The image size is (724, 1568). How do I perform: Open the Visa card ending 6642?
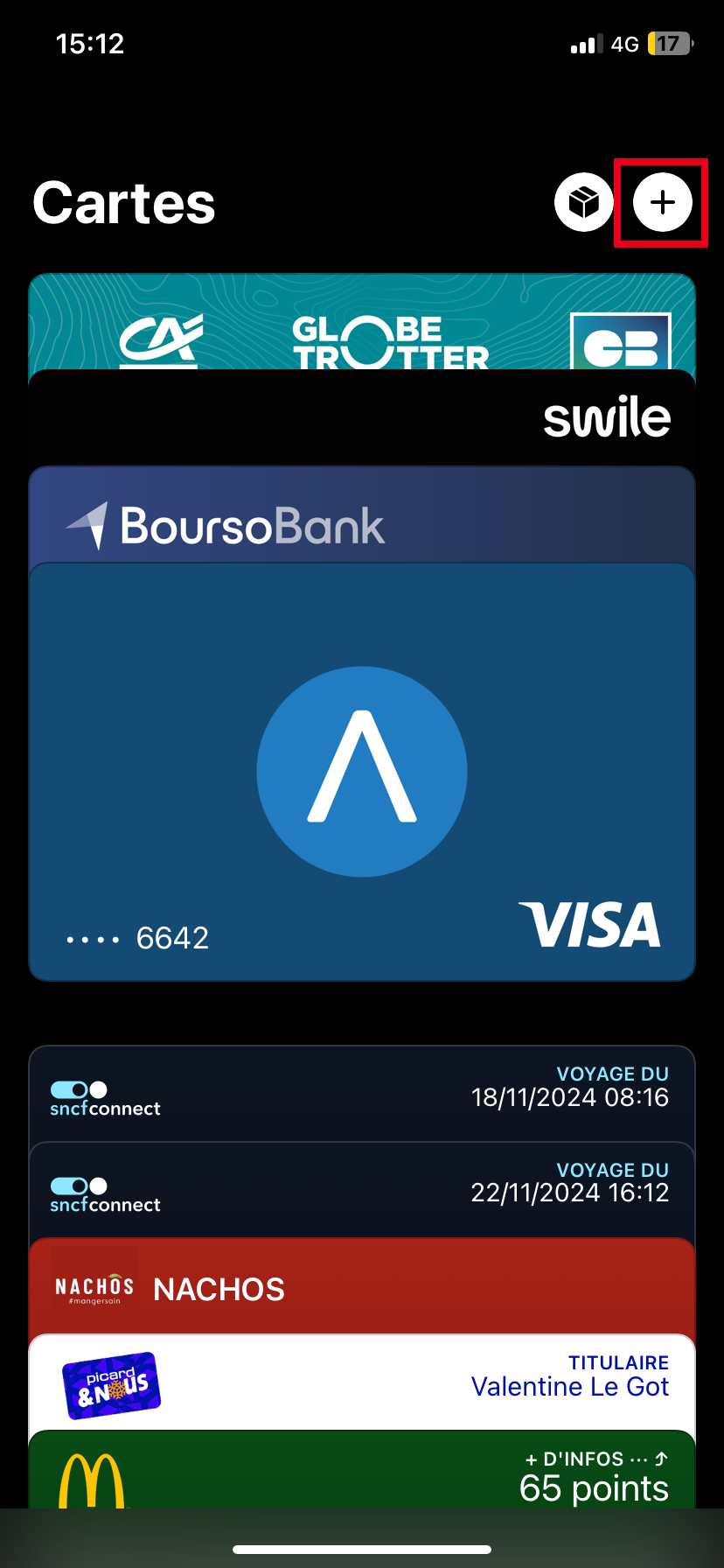coord(362,772)
